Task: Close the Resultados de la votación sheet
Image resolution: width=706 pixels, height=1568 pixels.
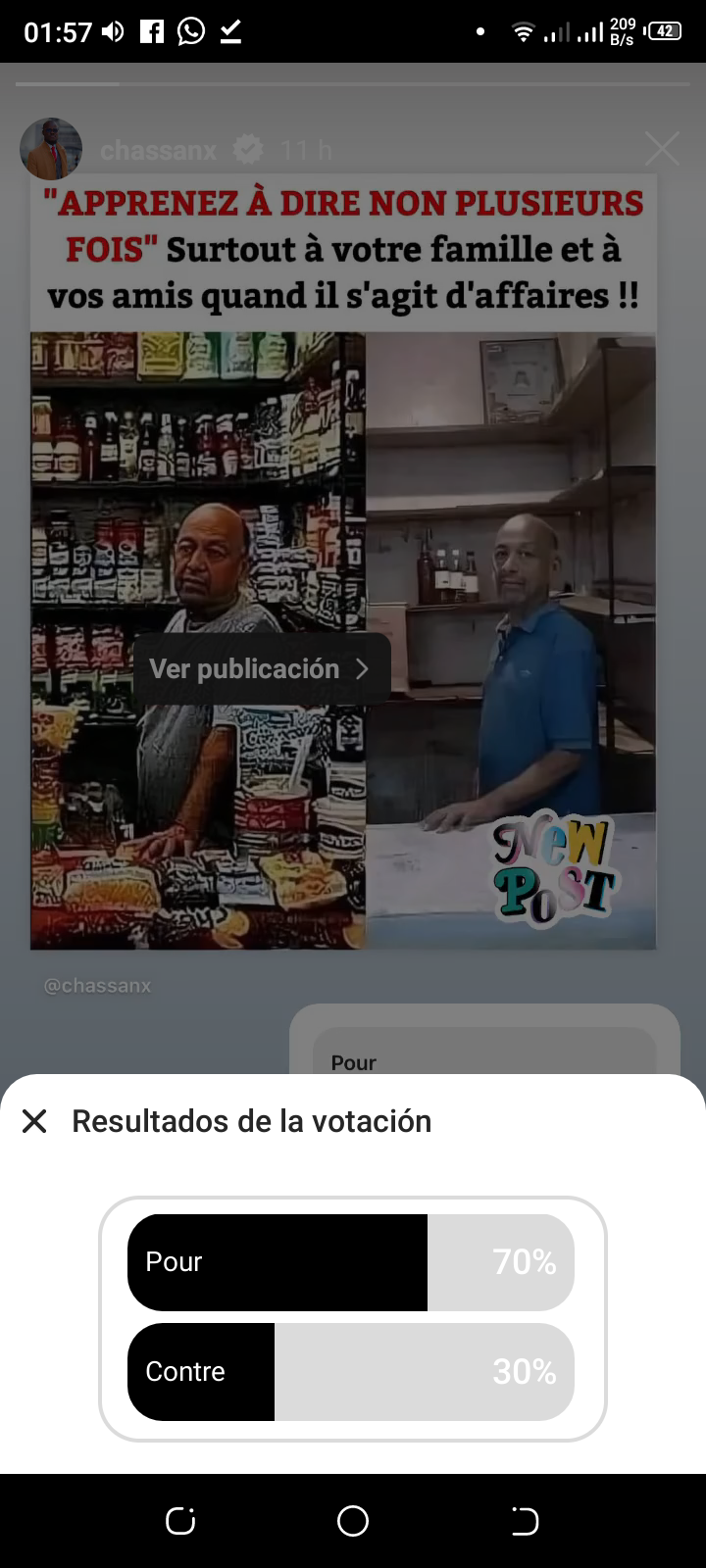Action: [x=34, y=1121]
